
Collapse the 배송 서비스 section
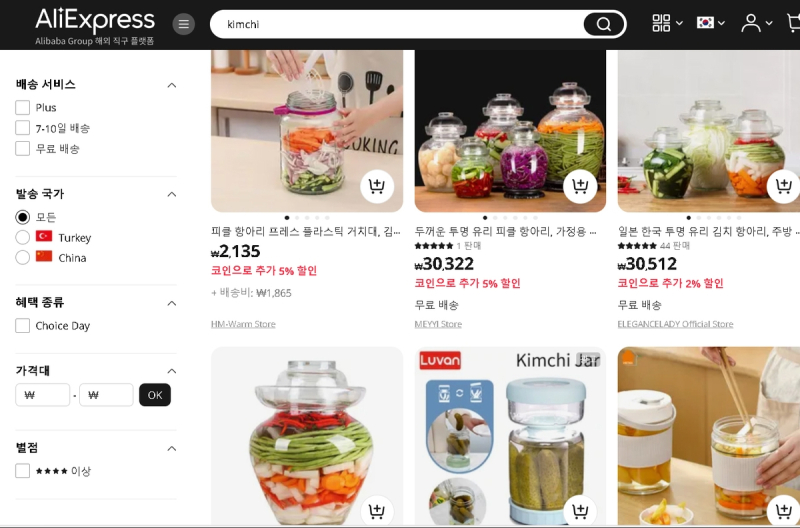coord(171,85)
